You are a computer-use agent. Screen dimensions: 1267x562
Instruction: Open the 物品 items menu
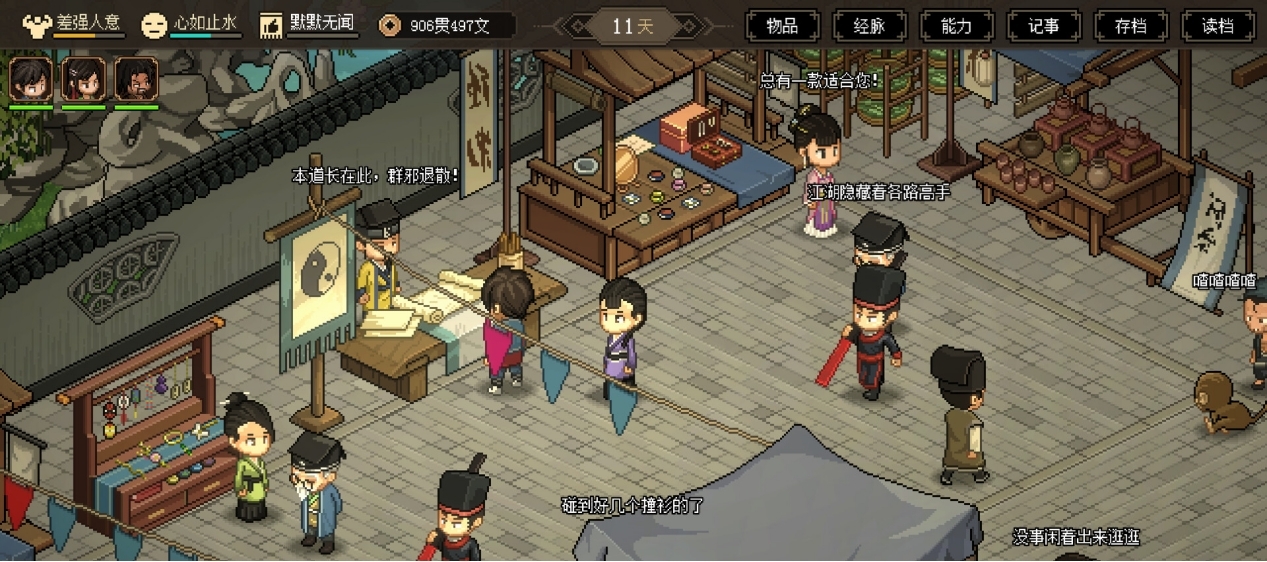click(x=782, y=26)
